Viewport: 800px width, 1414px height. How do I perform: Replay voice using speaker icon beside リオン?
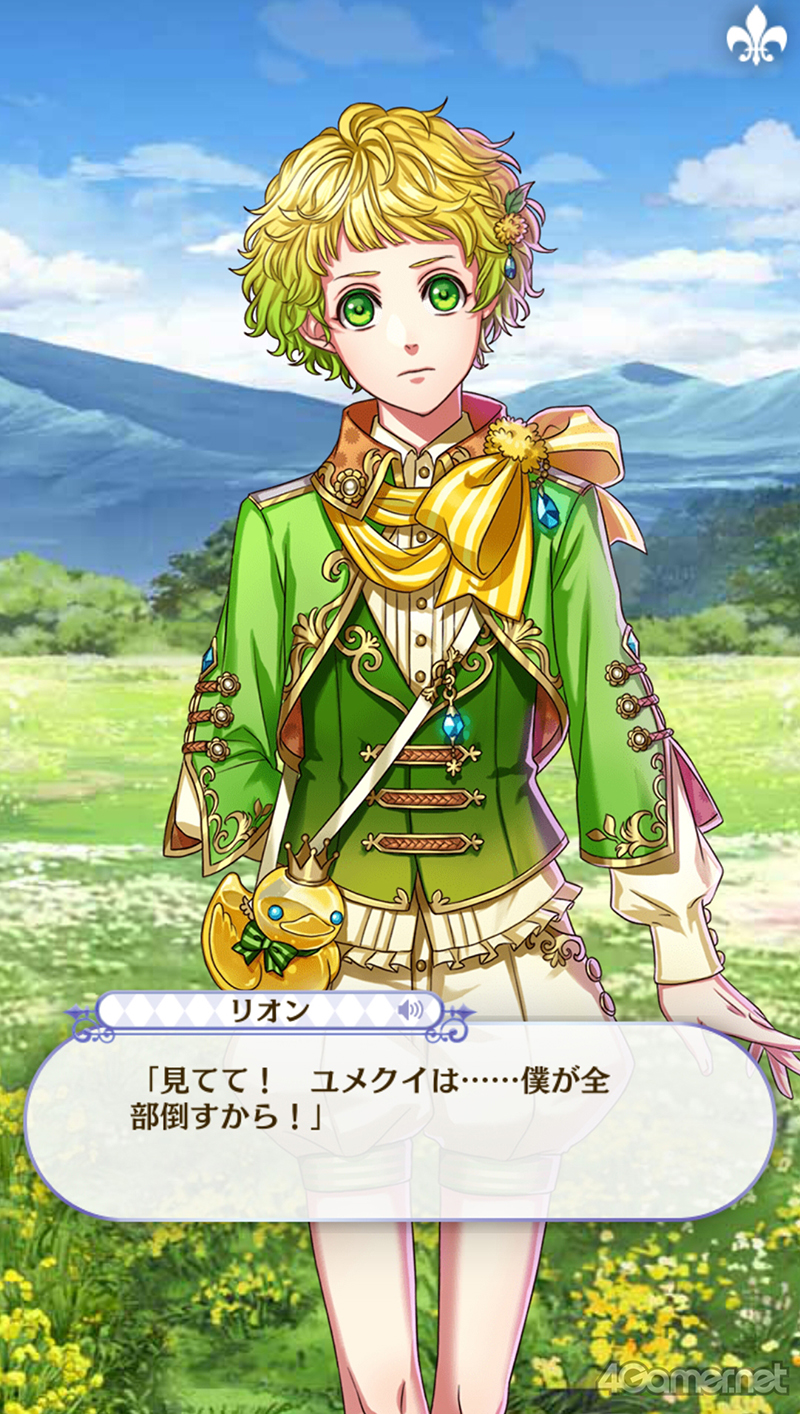coord(410,1010)
